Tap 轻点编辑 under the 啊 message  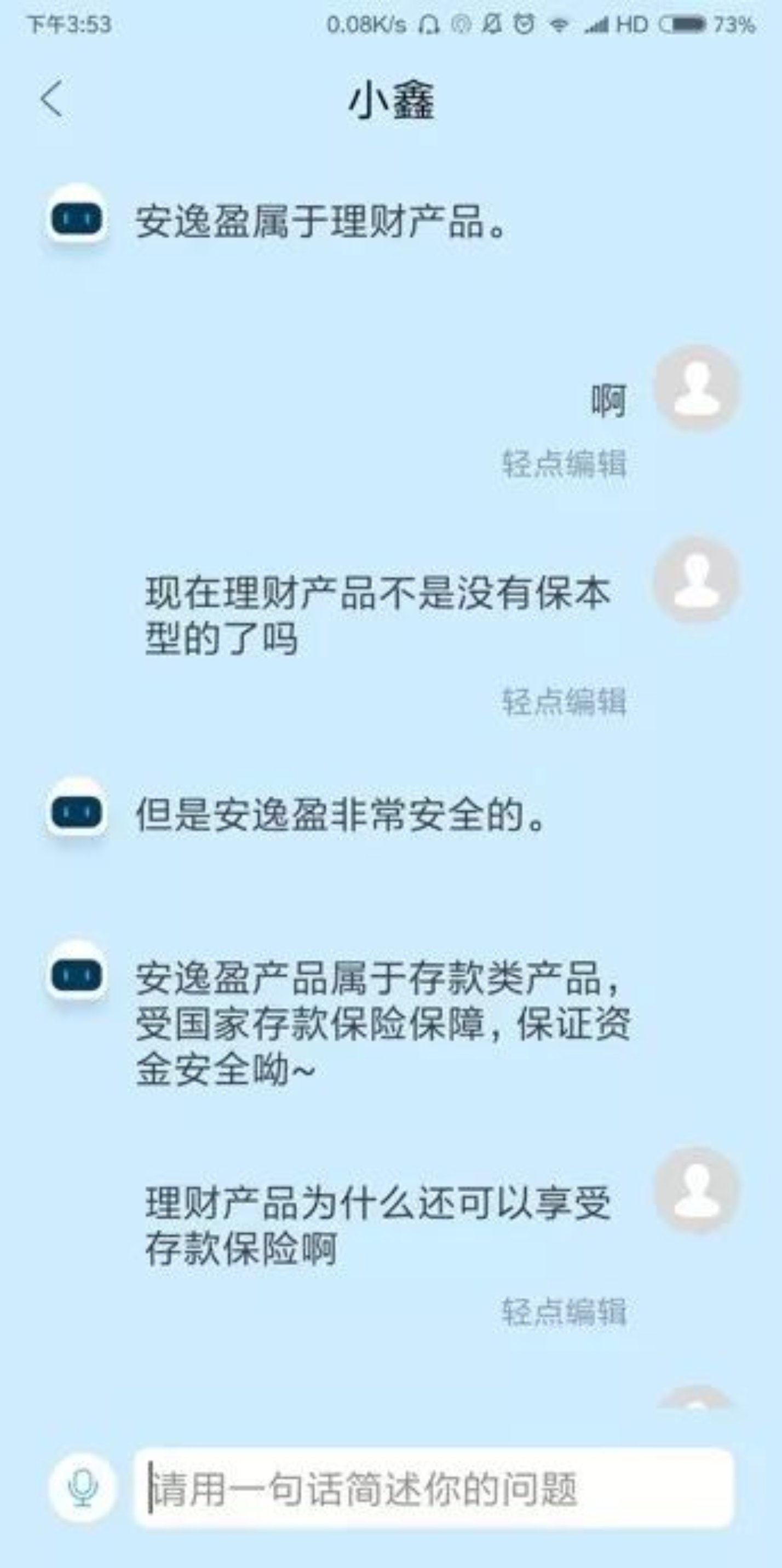pos(563,464)
